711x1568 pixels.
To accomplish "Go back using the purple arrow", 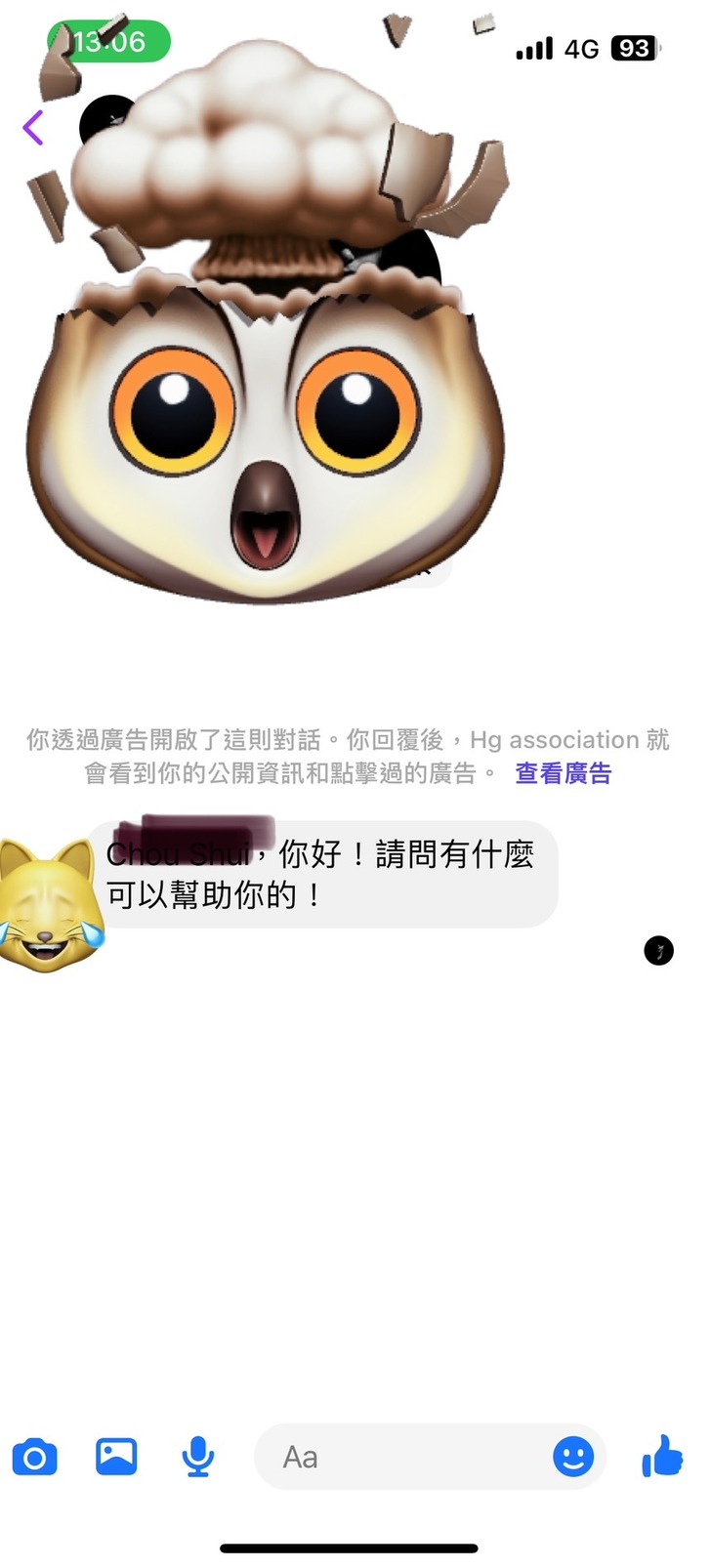I will pos(33,128).
